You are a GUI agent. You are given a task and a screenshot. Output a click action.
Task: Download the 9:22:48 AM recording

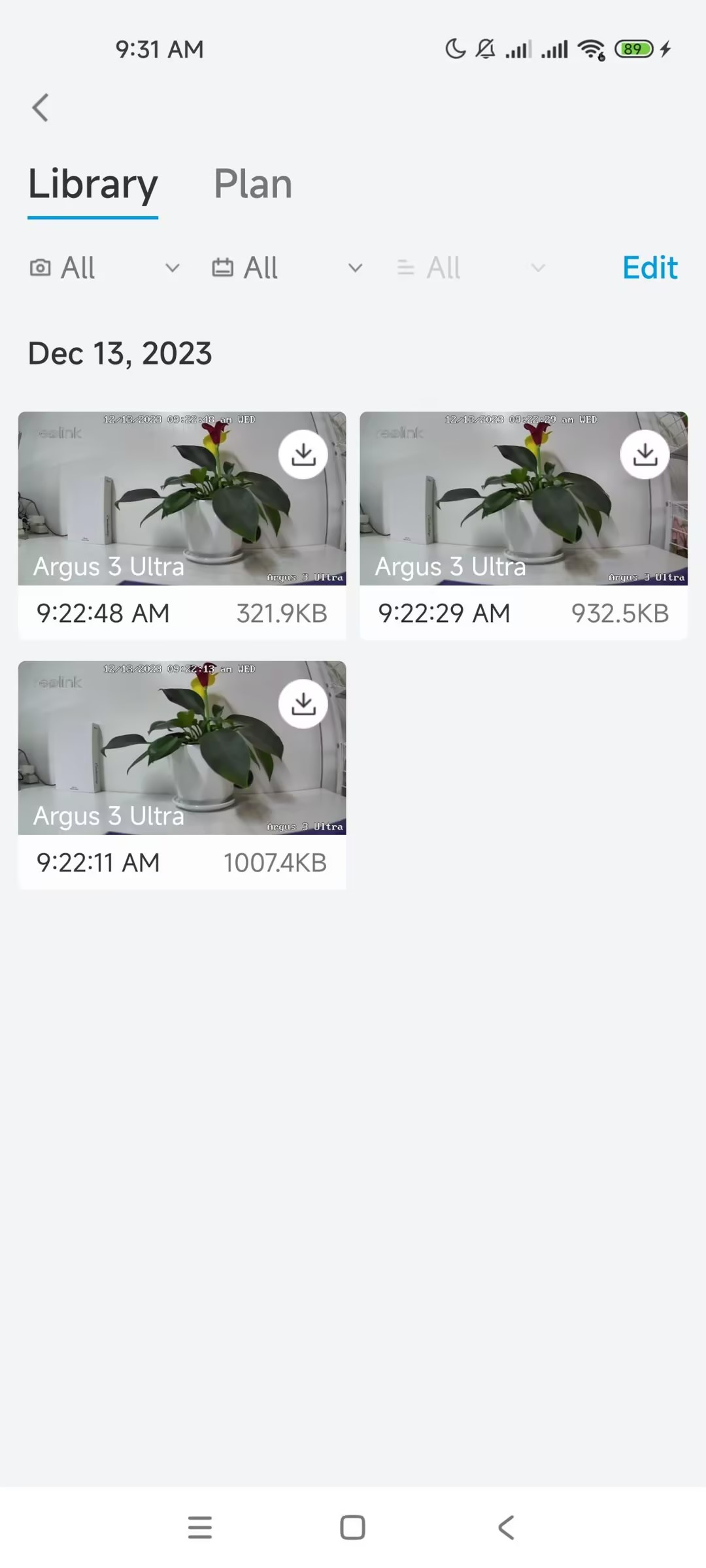pos(303,455)
